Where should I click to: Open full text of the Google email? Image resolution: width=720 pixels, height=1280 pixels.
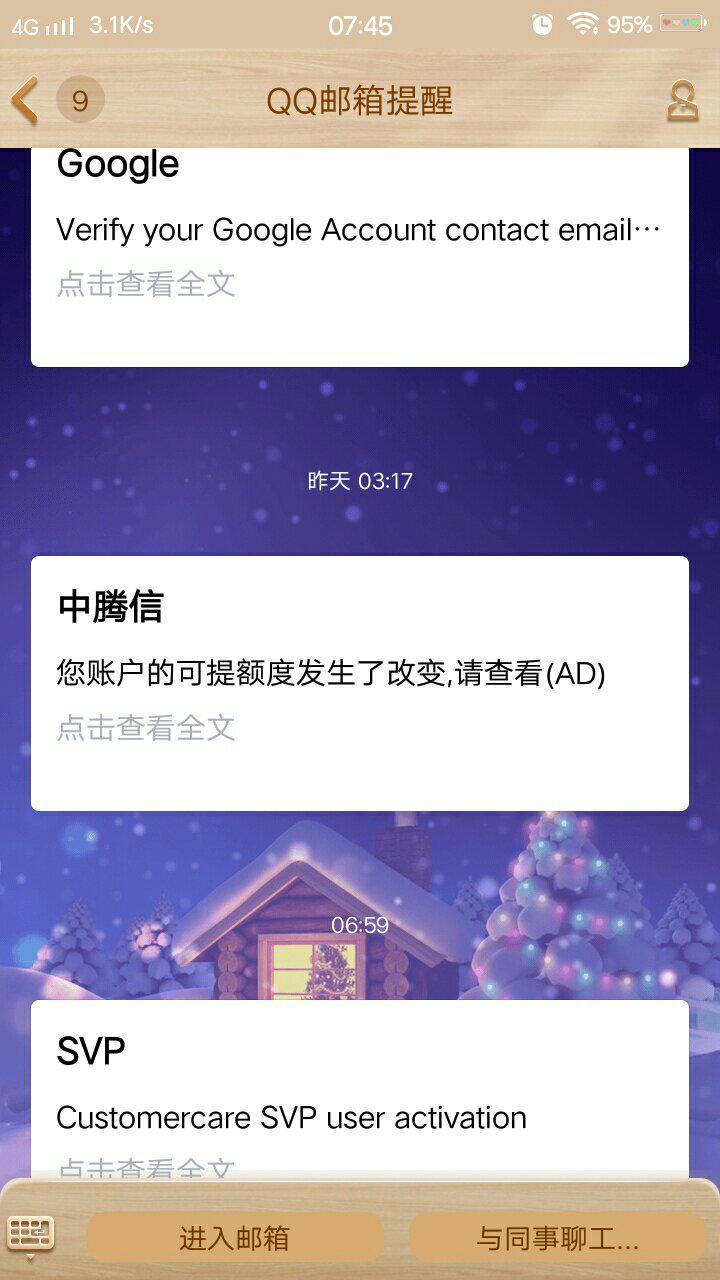146,284
